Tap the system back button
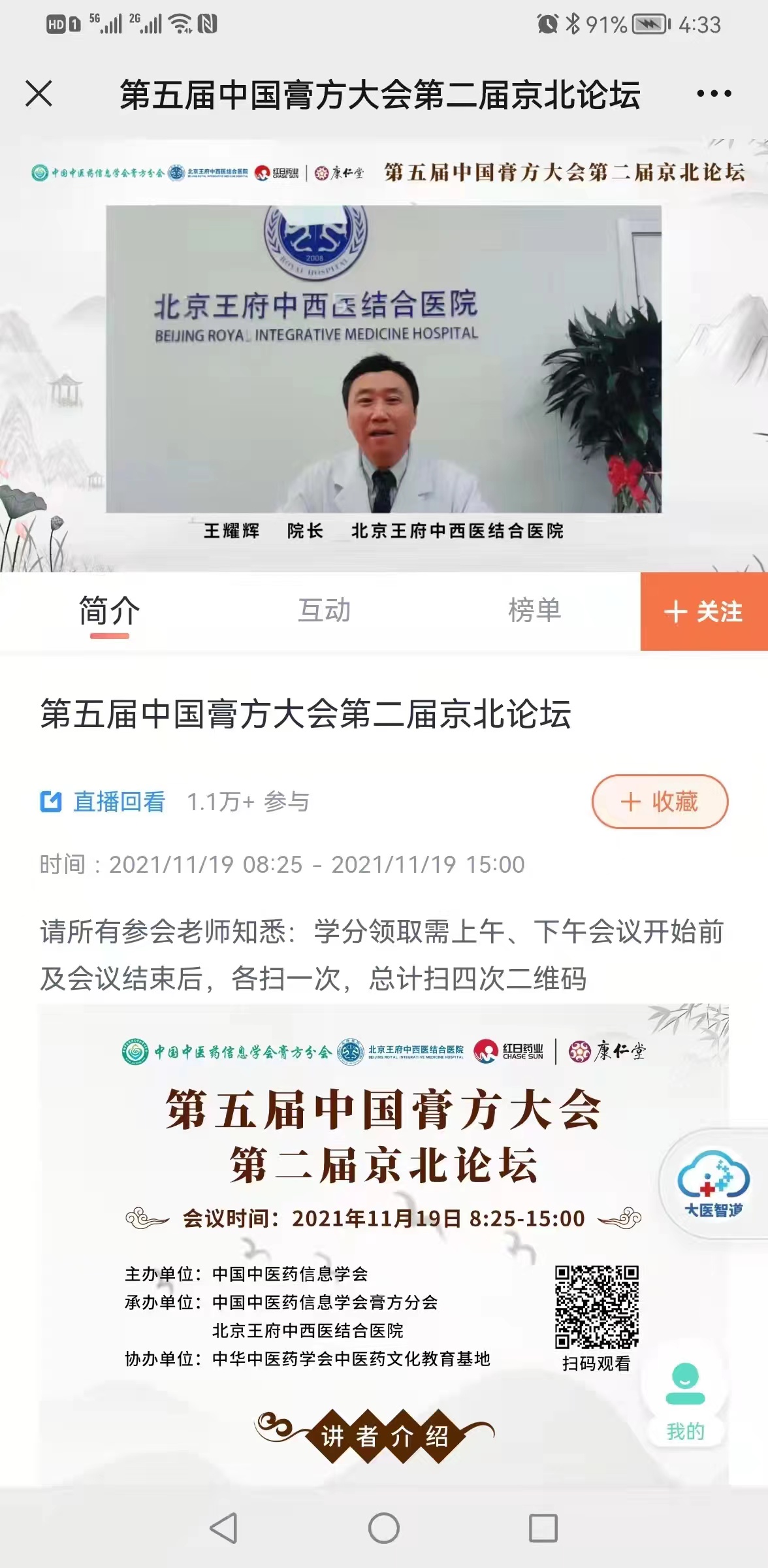768x1568 pixels. click(x=224, y=1528)
